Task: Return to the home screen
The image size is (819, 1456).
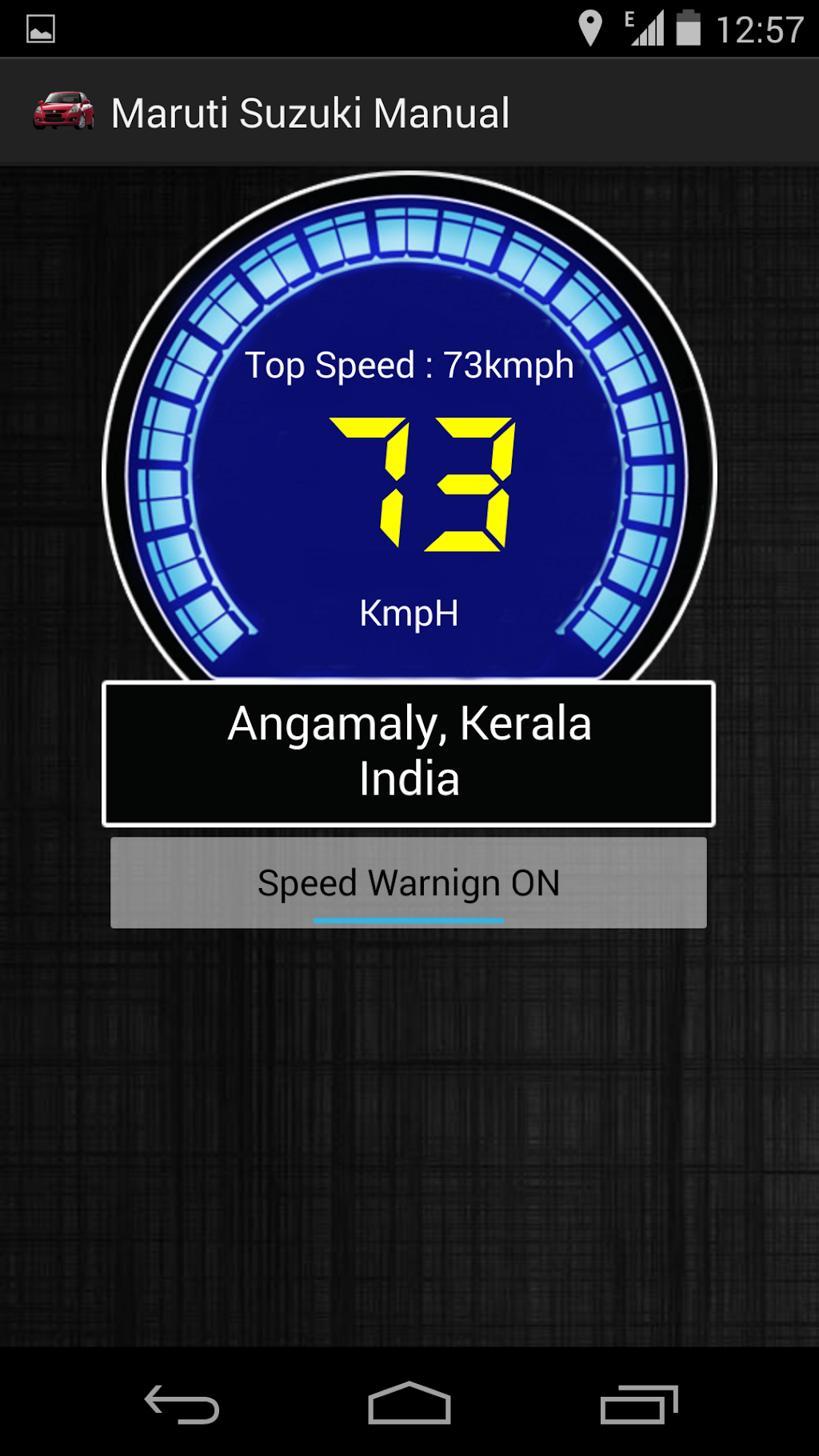Action: point(409,1404)
